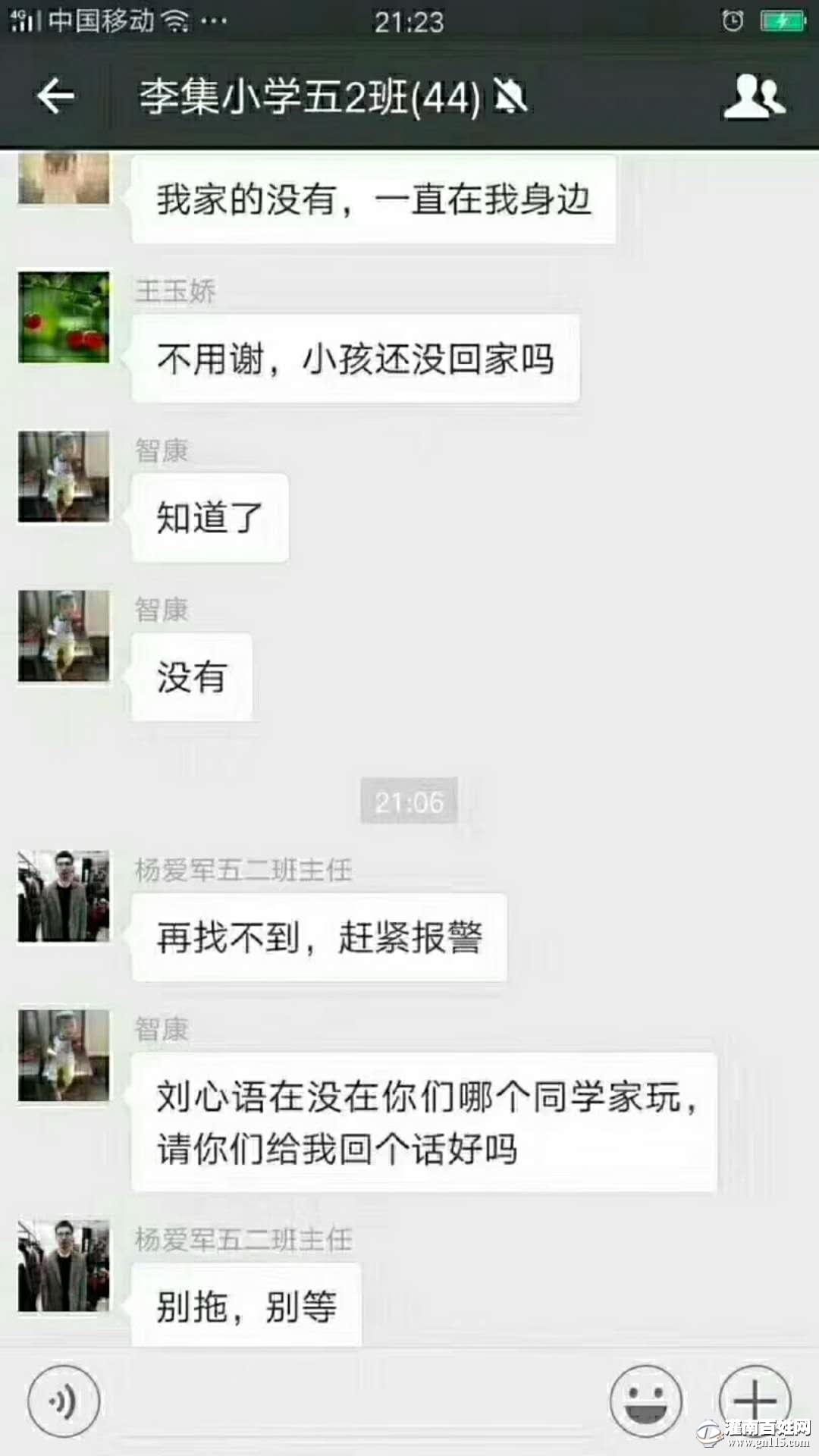The image size is (819, 1456).
Task: Open 王玉娇's profile via her cherry avatar
Action: click(x=64, y=317)
